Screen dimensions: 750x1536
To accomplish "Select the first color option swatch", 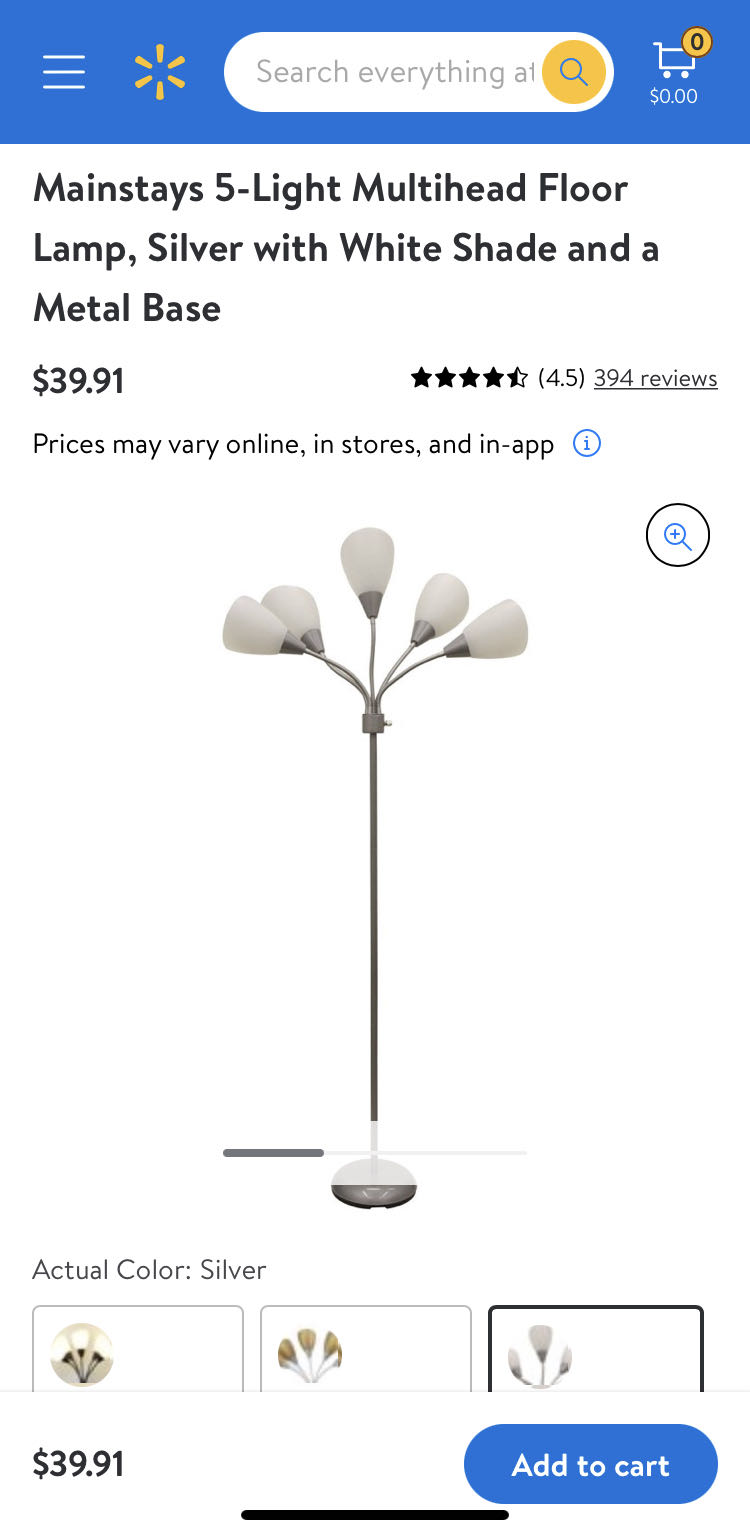I will (138, 1350).
